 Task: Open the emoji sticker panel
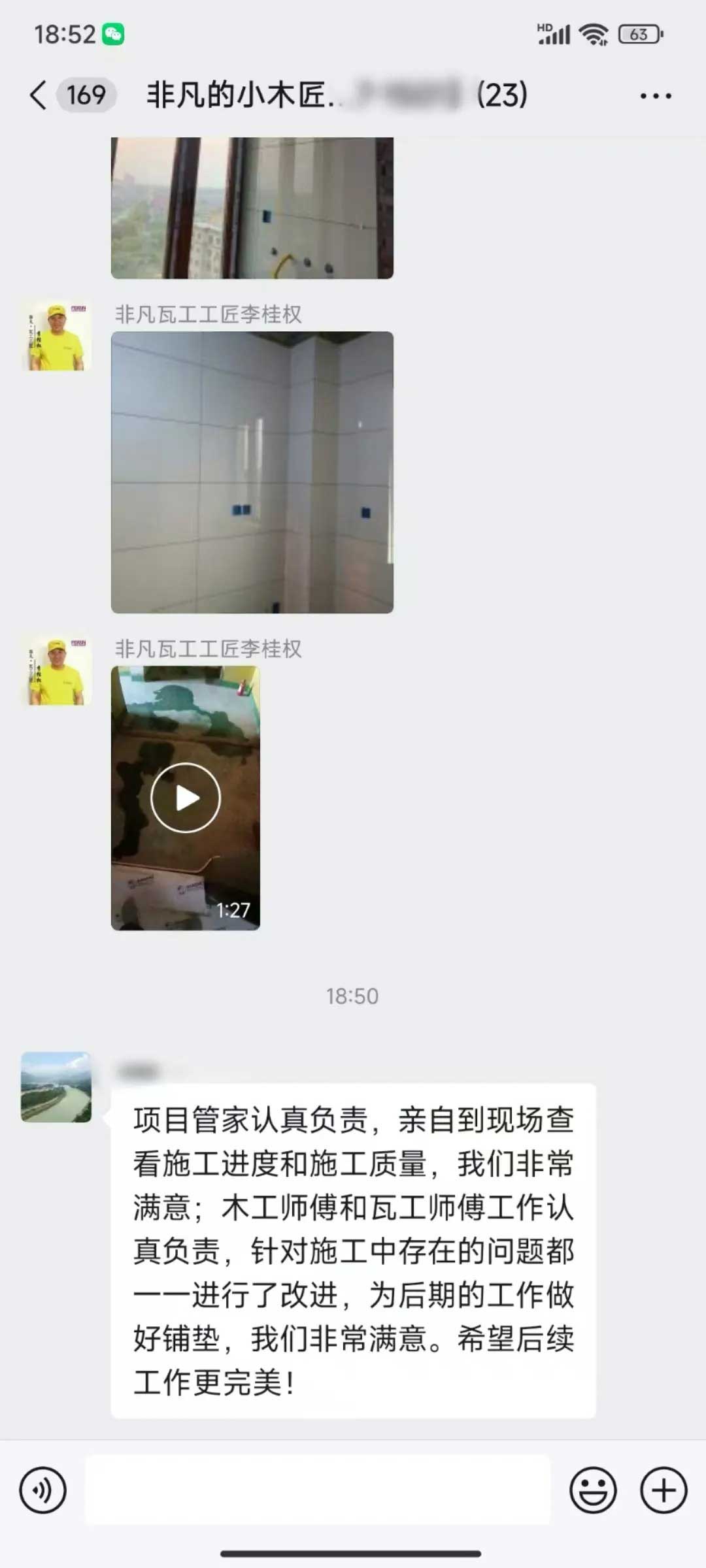coord(593,1490)
